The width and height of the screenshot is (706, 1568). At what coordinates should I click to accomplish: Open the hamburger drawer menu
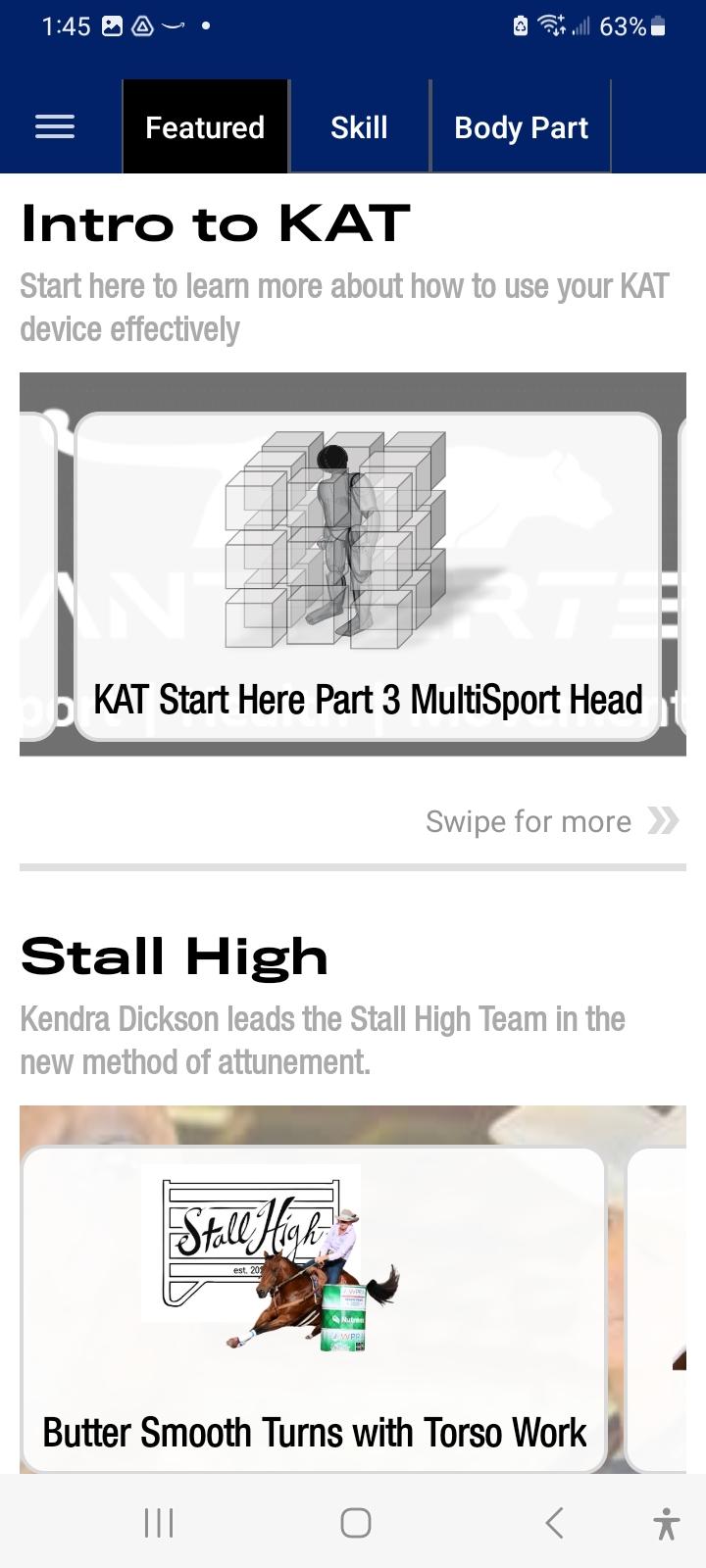(x=55, y=126)
